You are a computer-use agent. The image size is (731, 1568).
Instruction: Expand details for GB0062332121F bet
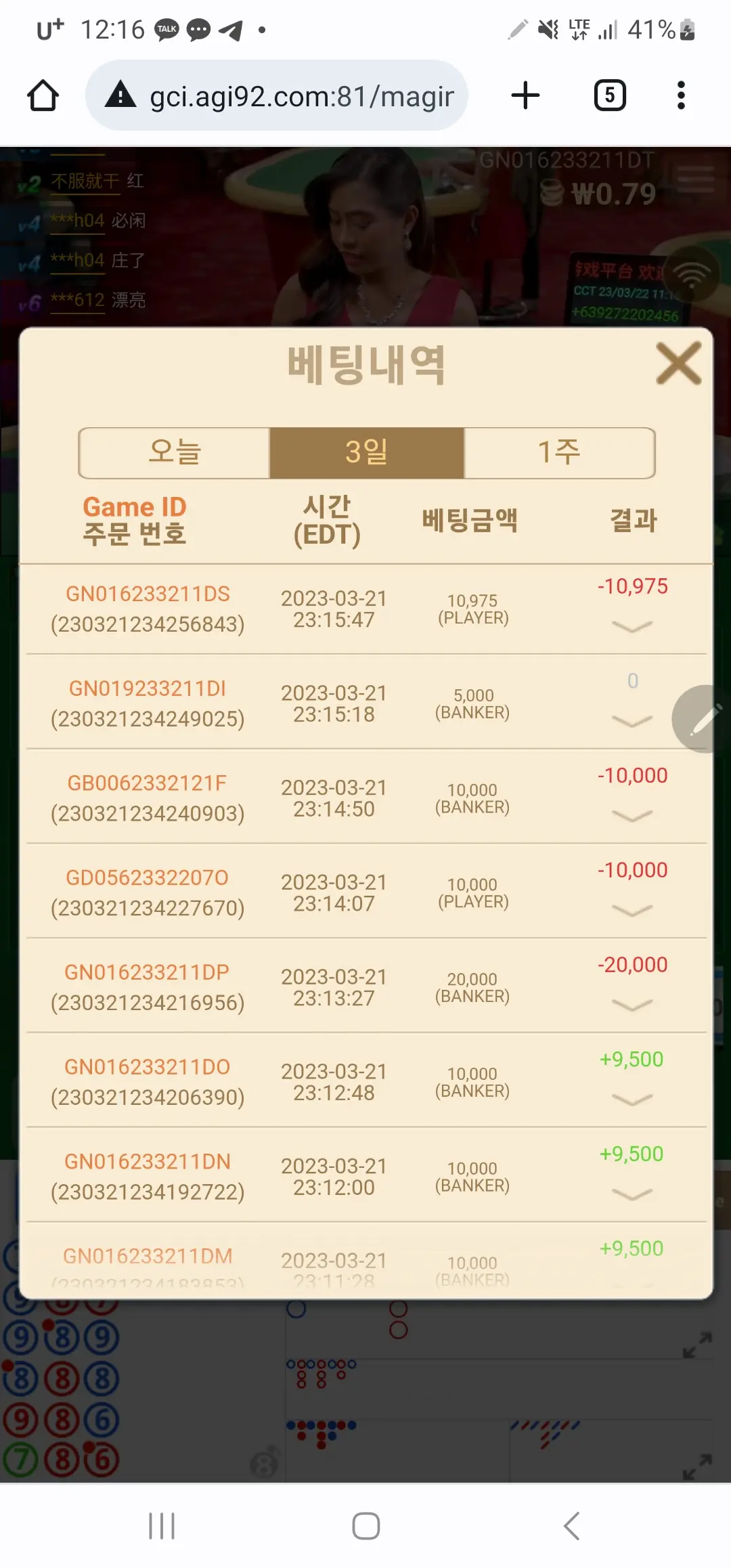click(x=632, y=816)
